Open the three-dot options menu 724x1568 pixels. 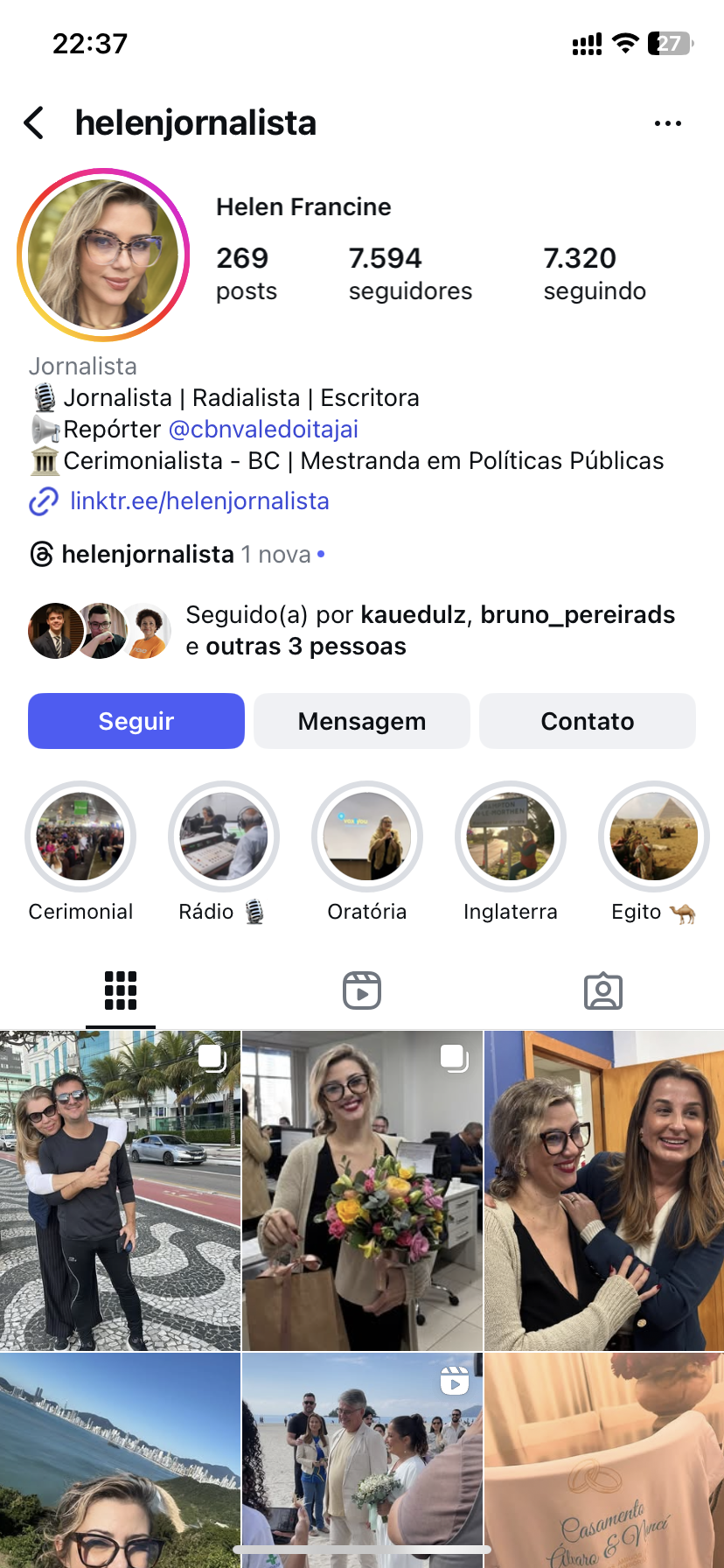click(667, 123)
